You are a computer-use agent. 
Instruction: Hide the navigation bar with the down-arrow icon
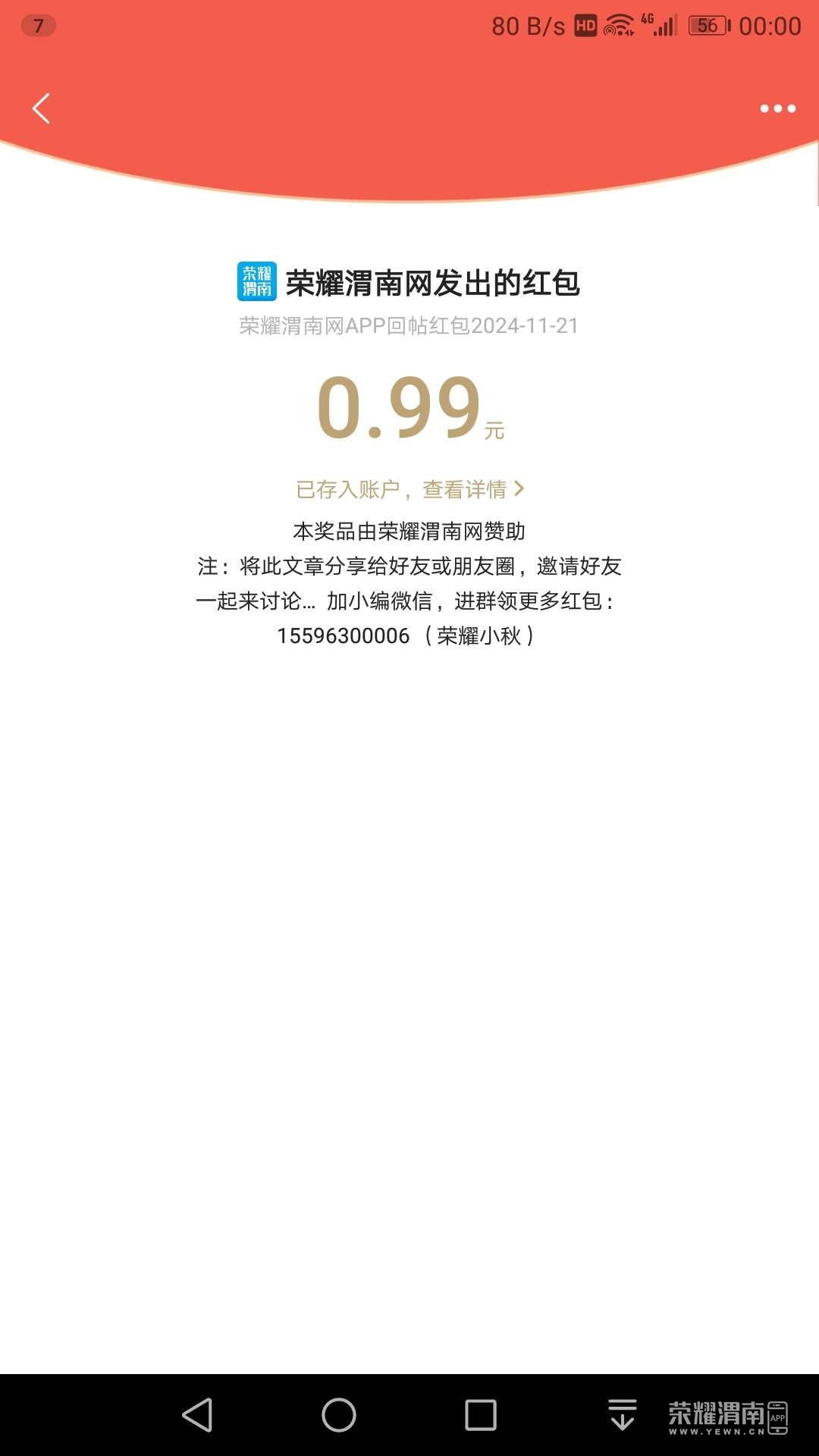coord(622,1415)
